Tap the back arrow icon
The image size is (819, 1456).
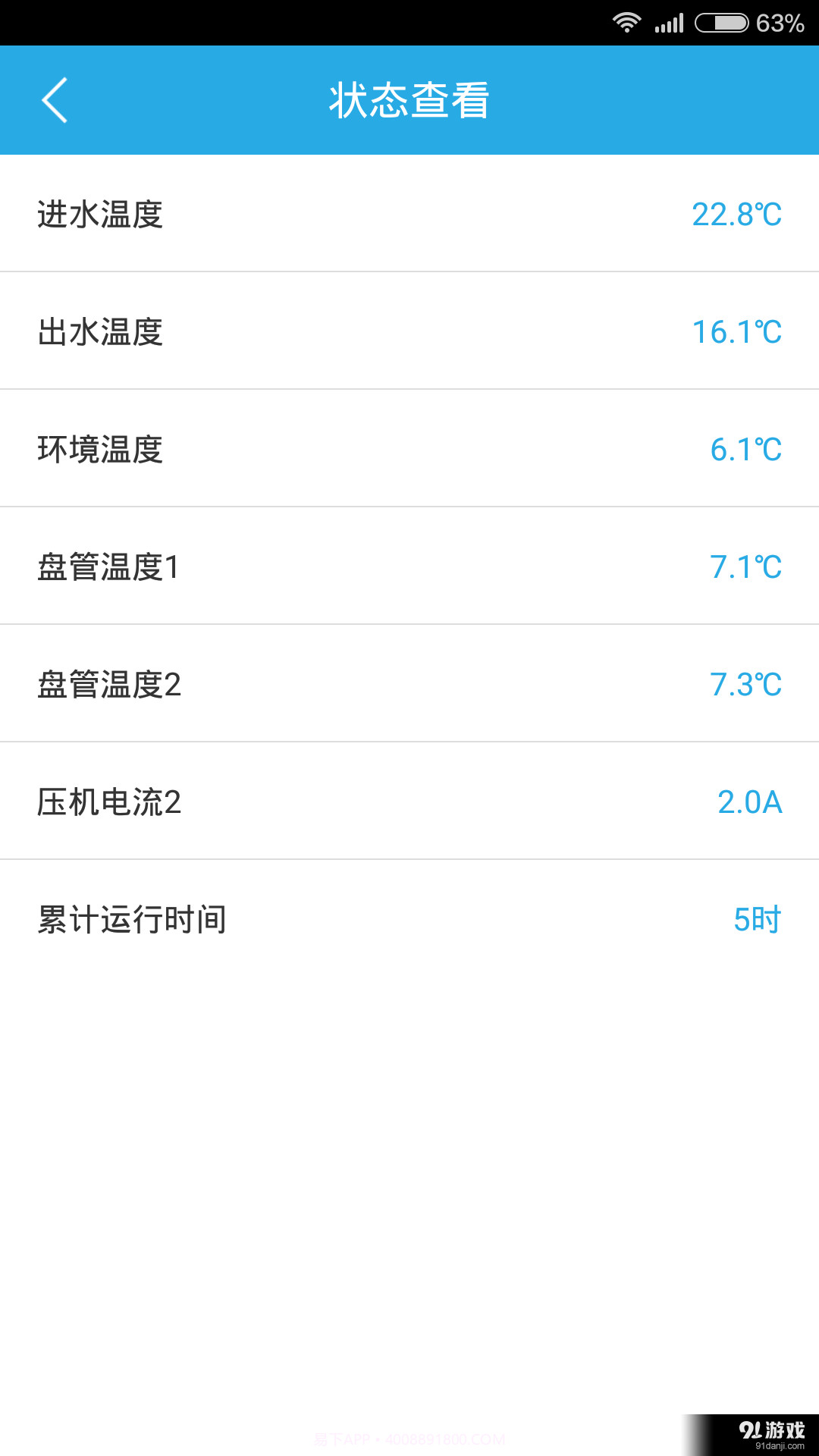[x=55, y=99]
